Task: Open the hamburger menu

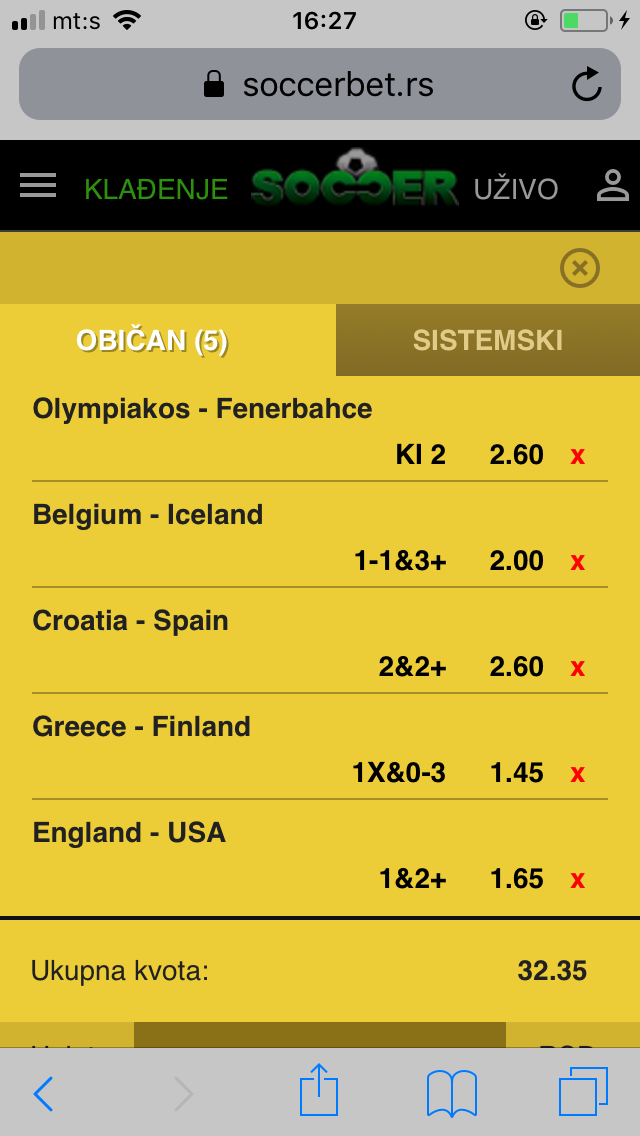Action: pos(38,186)
